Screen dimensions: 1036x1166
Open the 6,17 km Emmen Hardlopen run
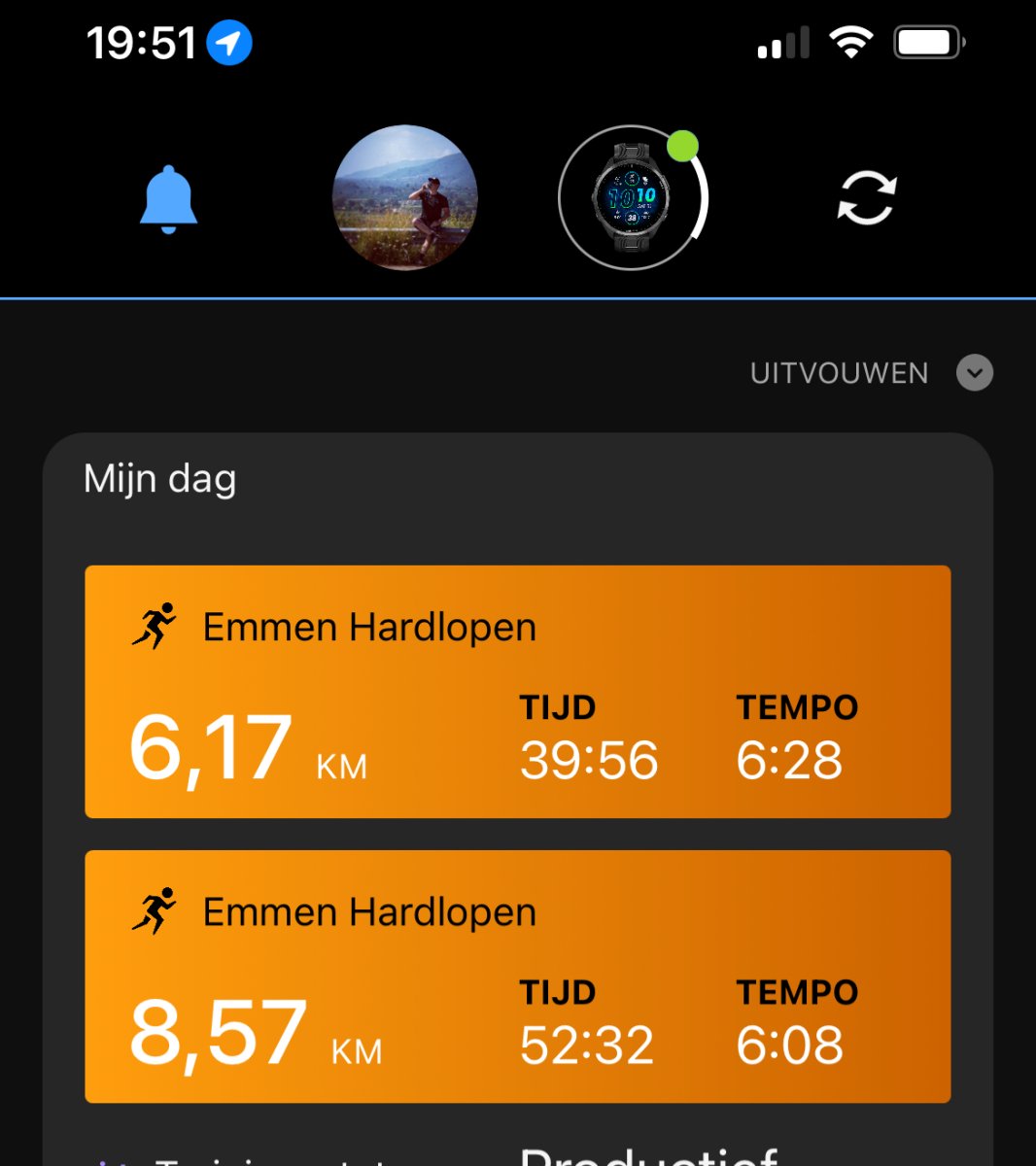[517, 692]
